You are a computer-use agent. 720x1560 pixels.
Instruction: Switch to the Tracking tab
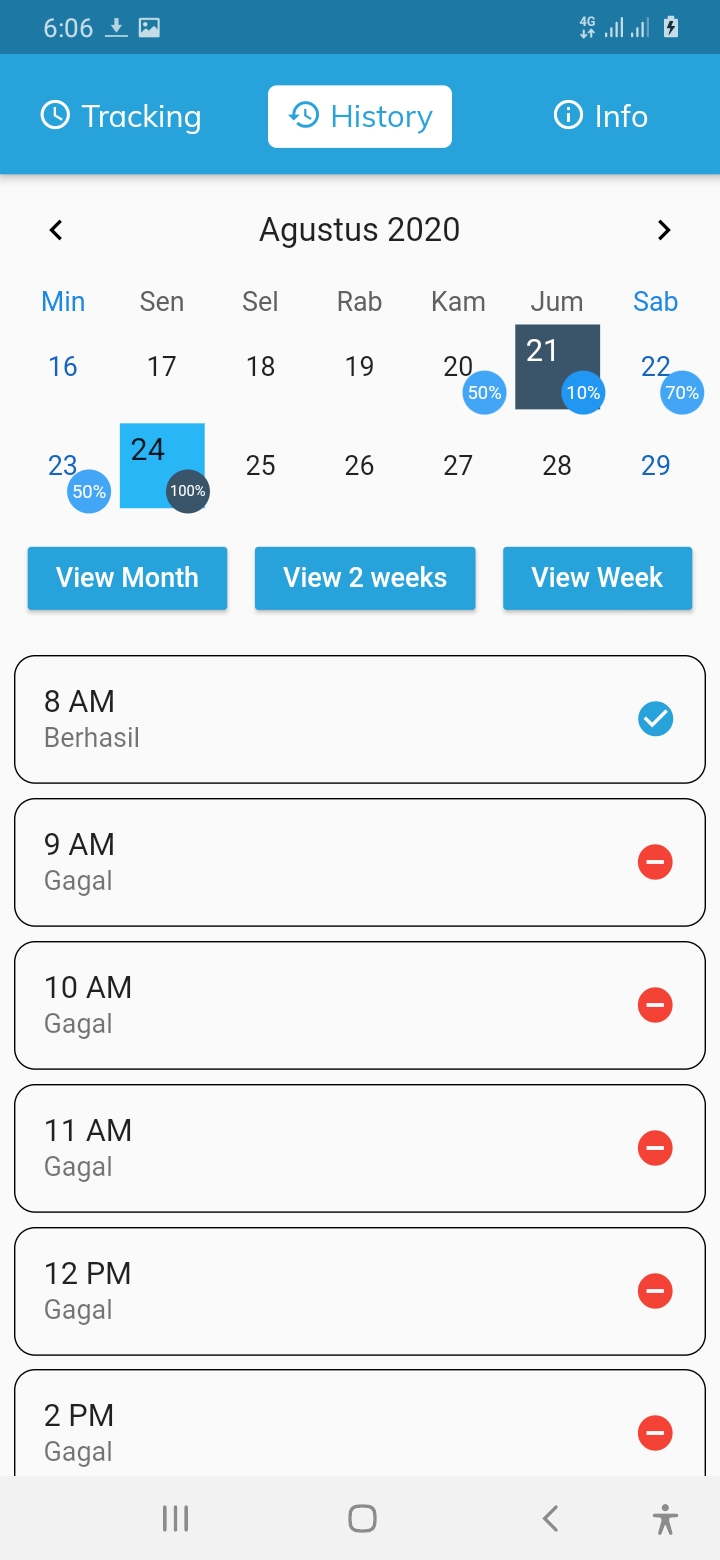(121, 116)
